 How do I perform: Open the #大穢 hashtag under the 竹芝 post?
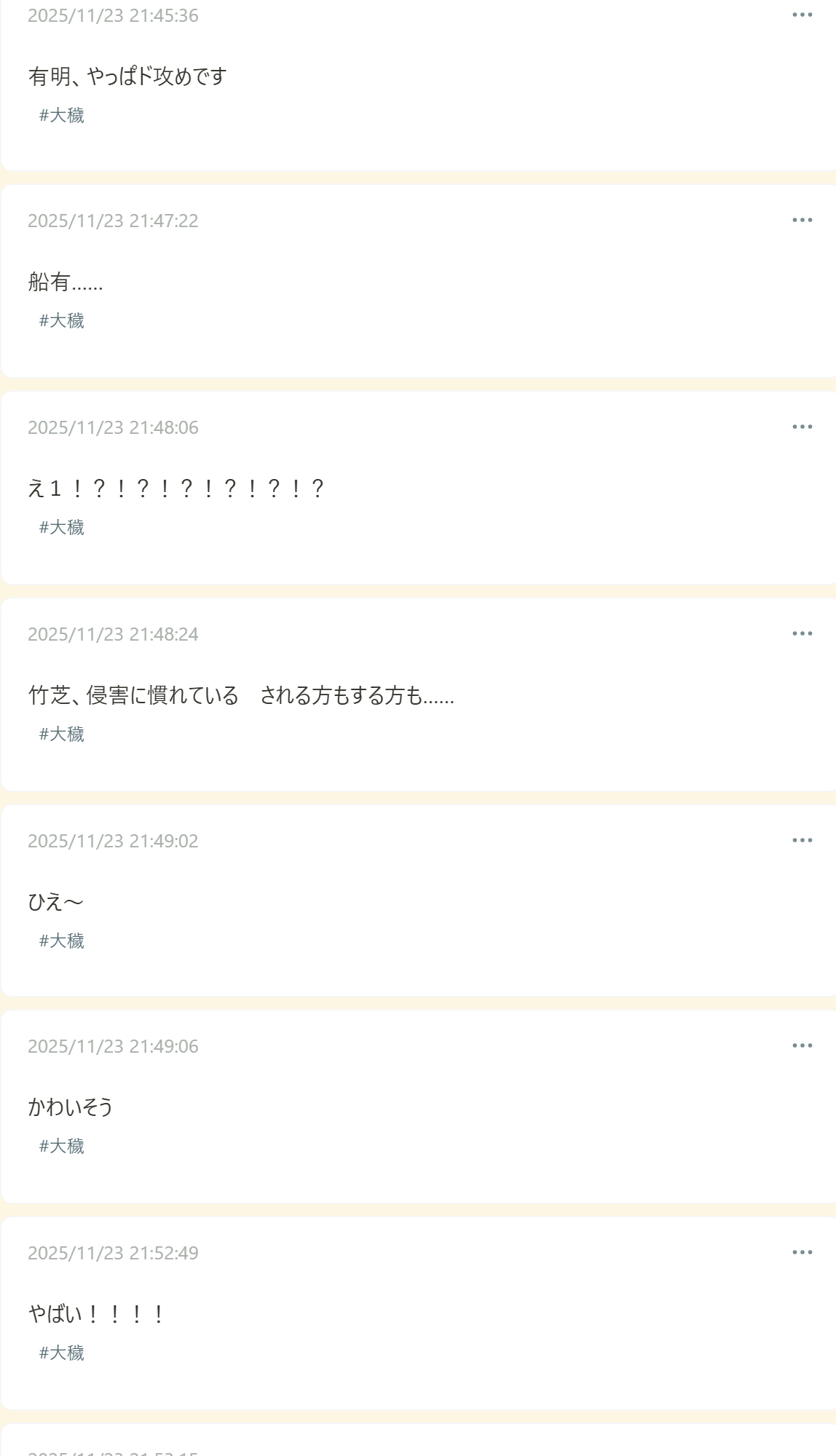click(62, 734)
